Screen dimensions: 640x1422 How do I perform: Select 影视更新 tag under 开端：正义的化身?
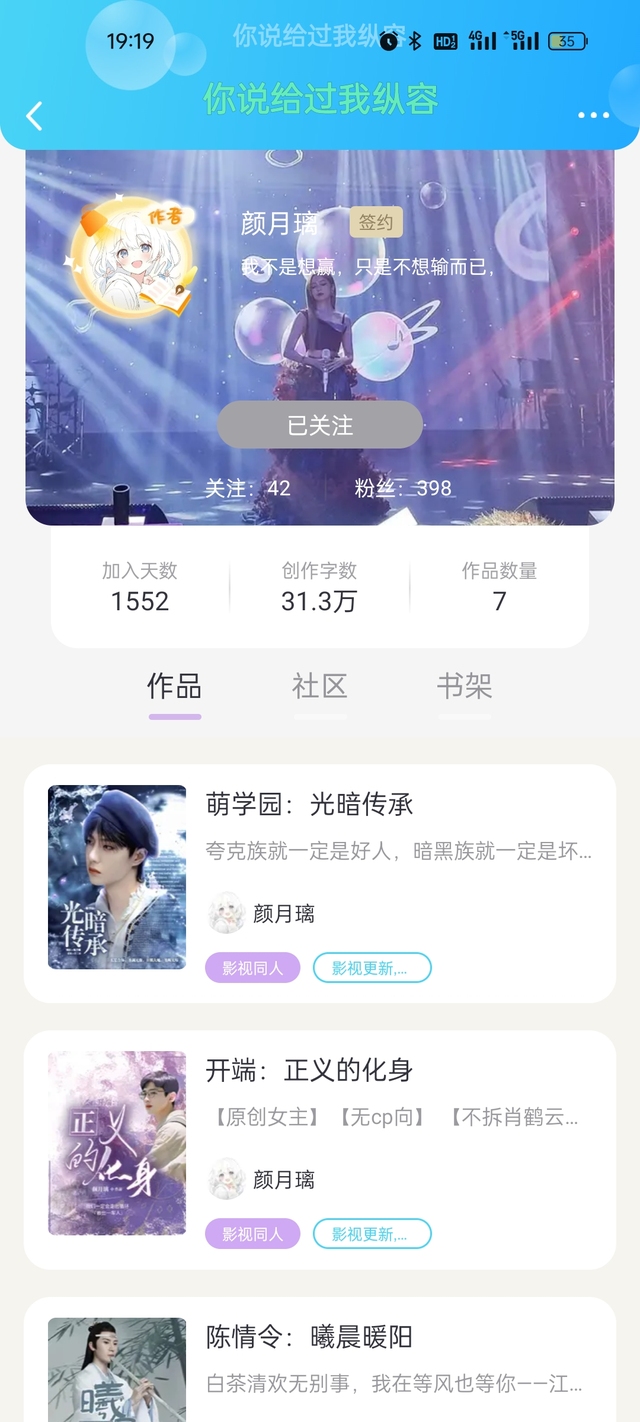[371, 1234]
